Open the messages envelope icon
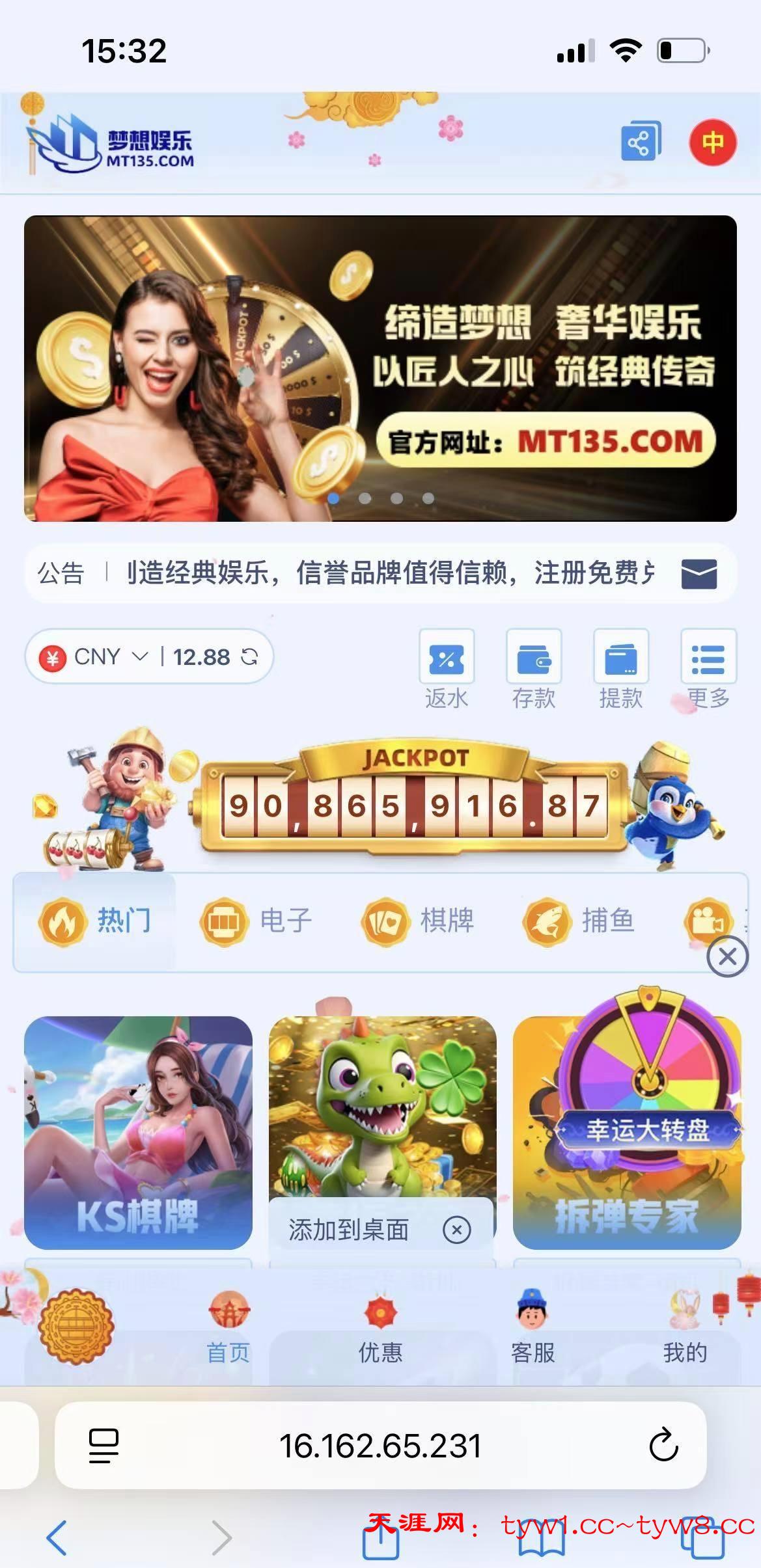761x1568 pixels. tap(699, 574)
